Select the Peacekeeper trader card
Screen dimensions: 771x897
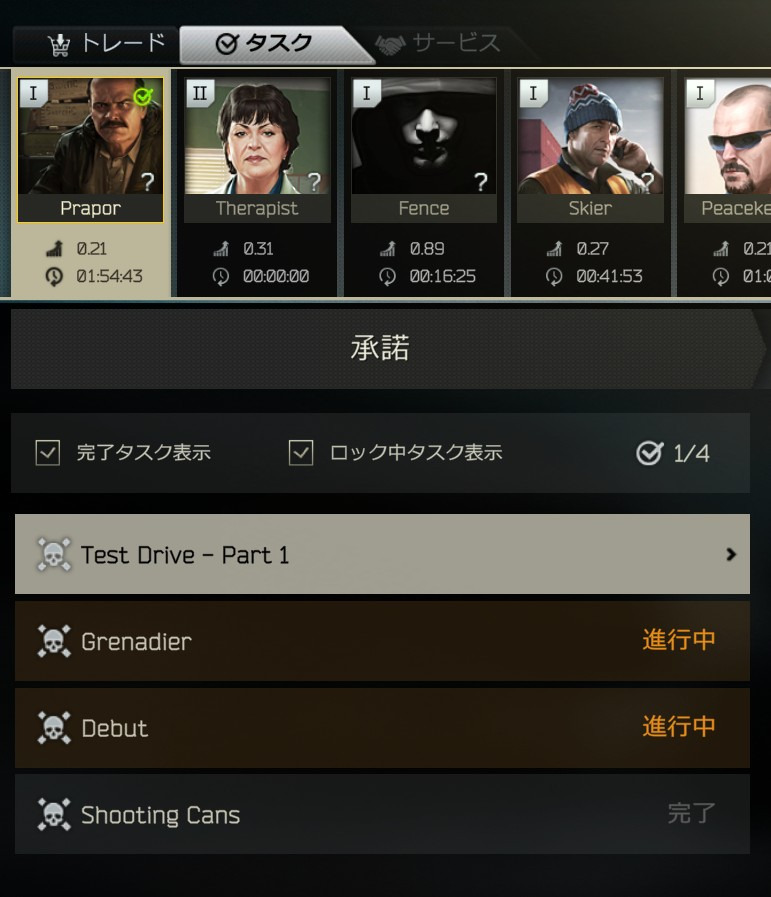click(730, 150)
